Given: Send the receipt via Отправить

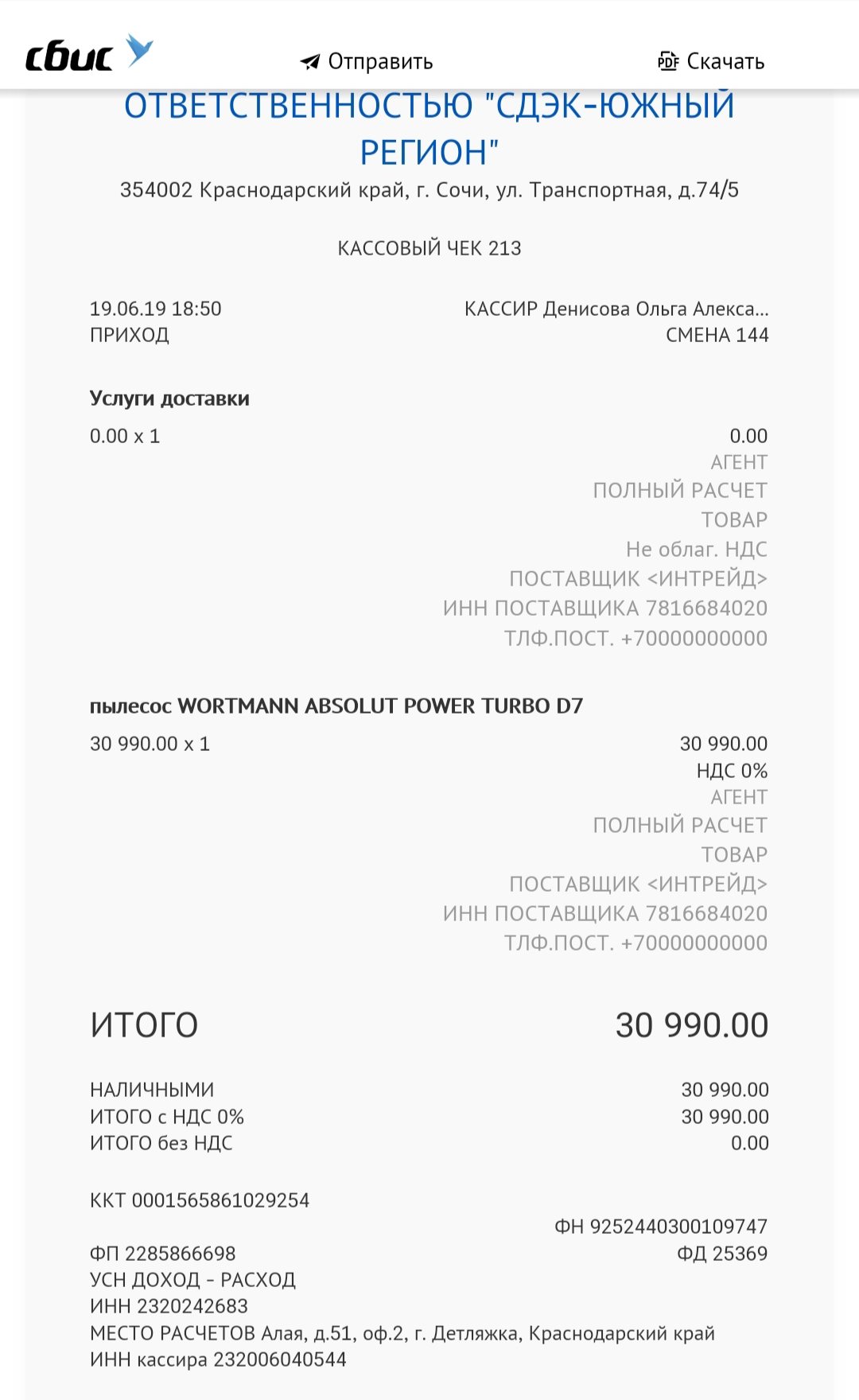Looking at the screenshot, I should click(367, 61).
